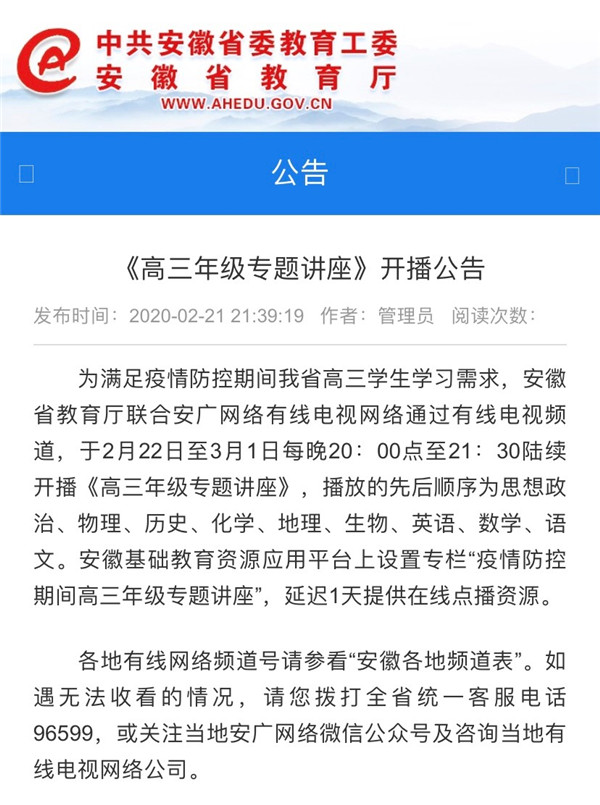Tap the right icon in the blue 公告 bar
Image resolution: width=600 pixels, height=805 pixels.
click(x=572, y=175)
